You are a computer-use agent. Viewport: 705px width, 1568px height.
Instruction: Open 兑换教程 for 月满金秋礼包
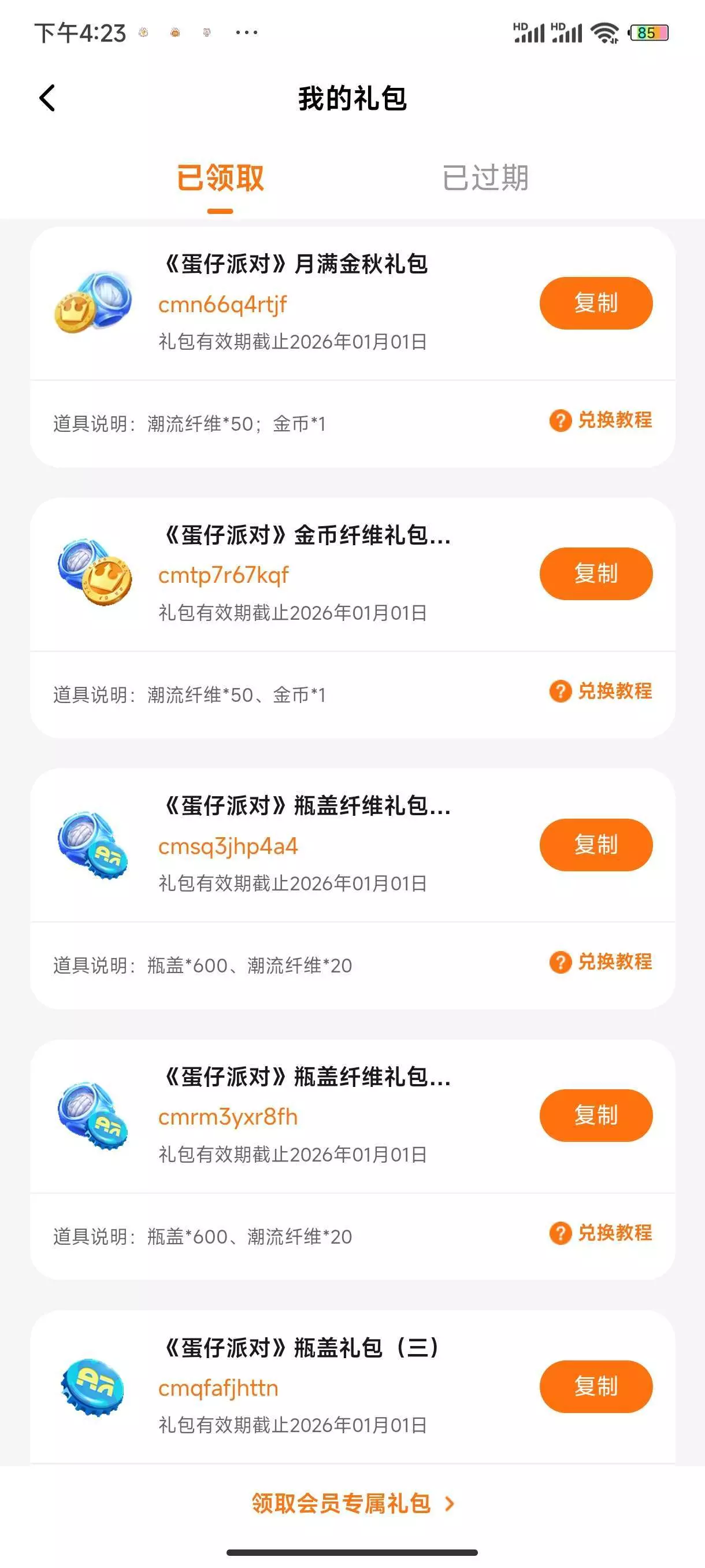(600, 420)
